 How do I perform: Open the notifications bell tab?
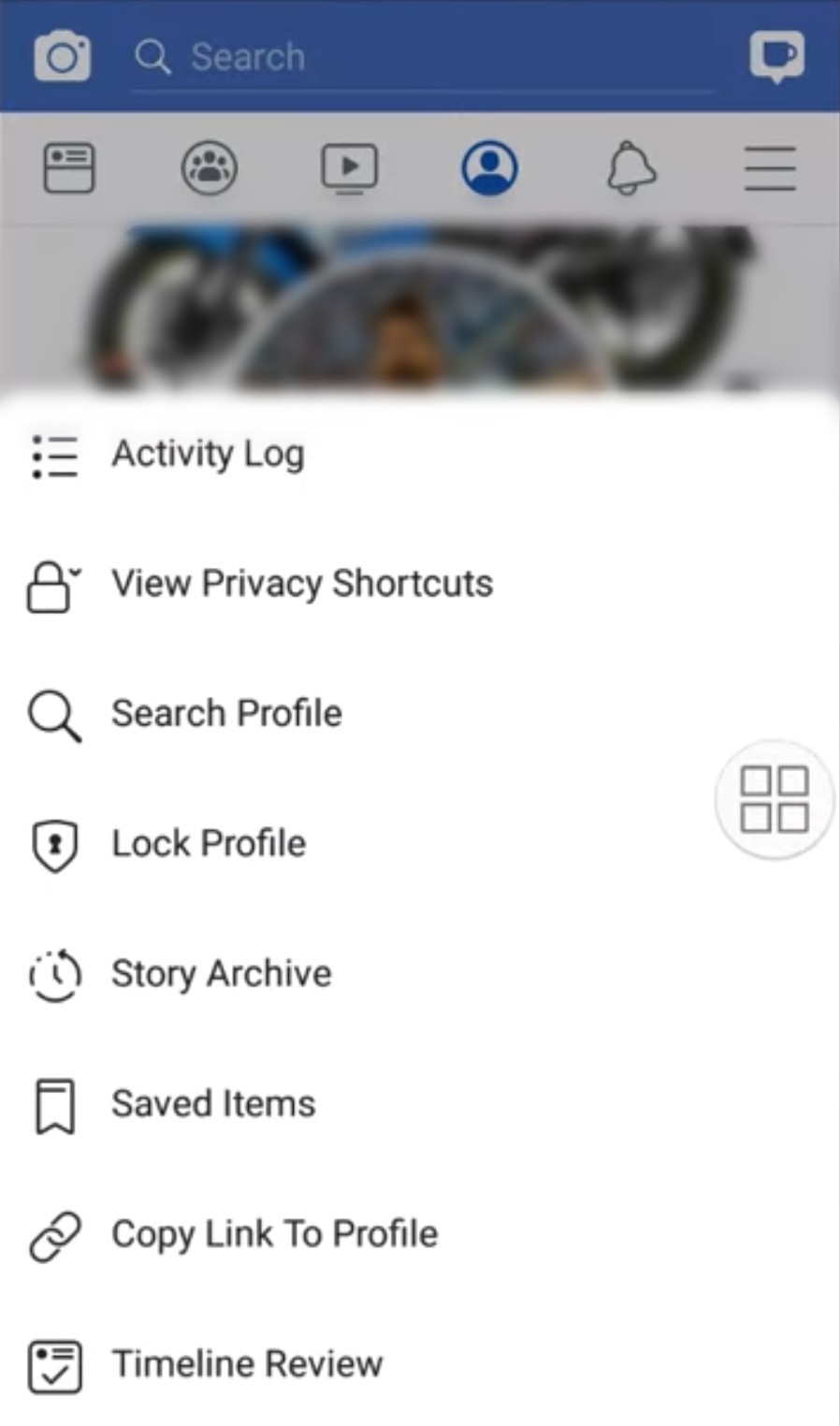[631, 168]
